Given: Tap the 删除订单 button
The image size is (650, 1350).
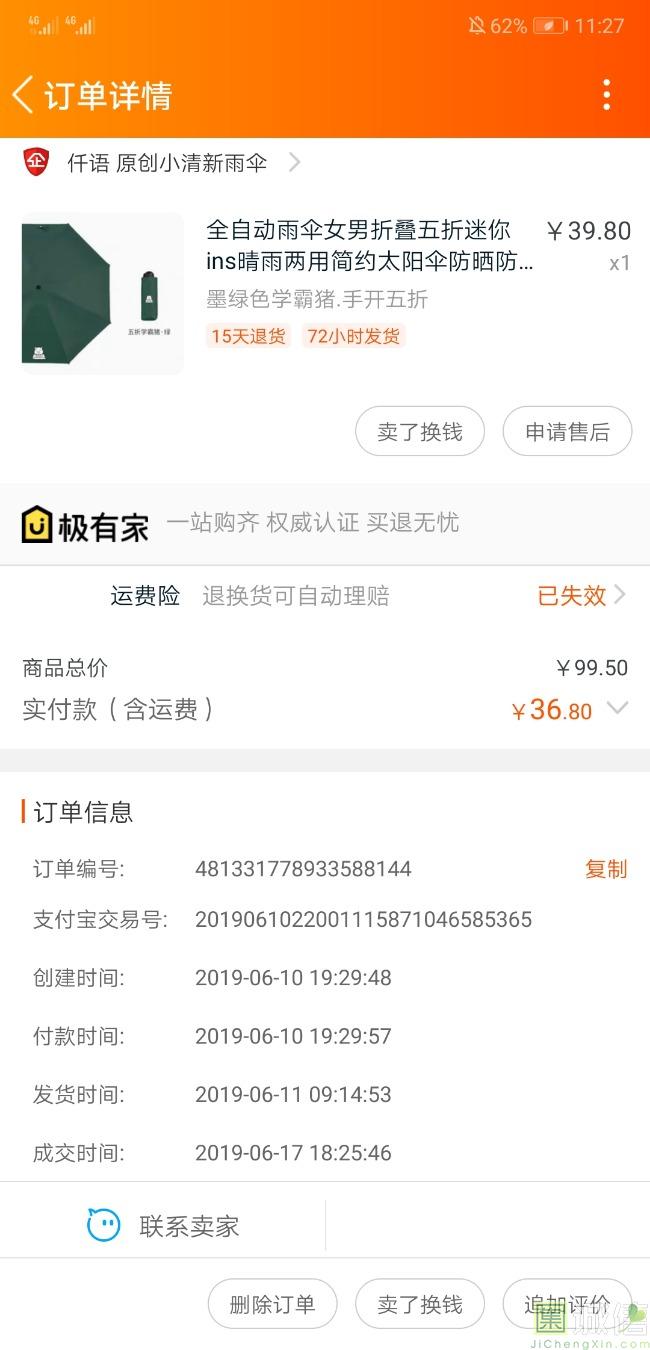Looking at the screenshot, I should click(272, 1304).
